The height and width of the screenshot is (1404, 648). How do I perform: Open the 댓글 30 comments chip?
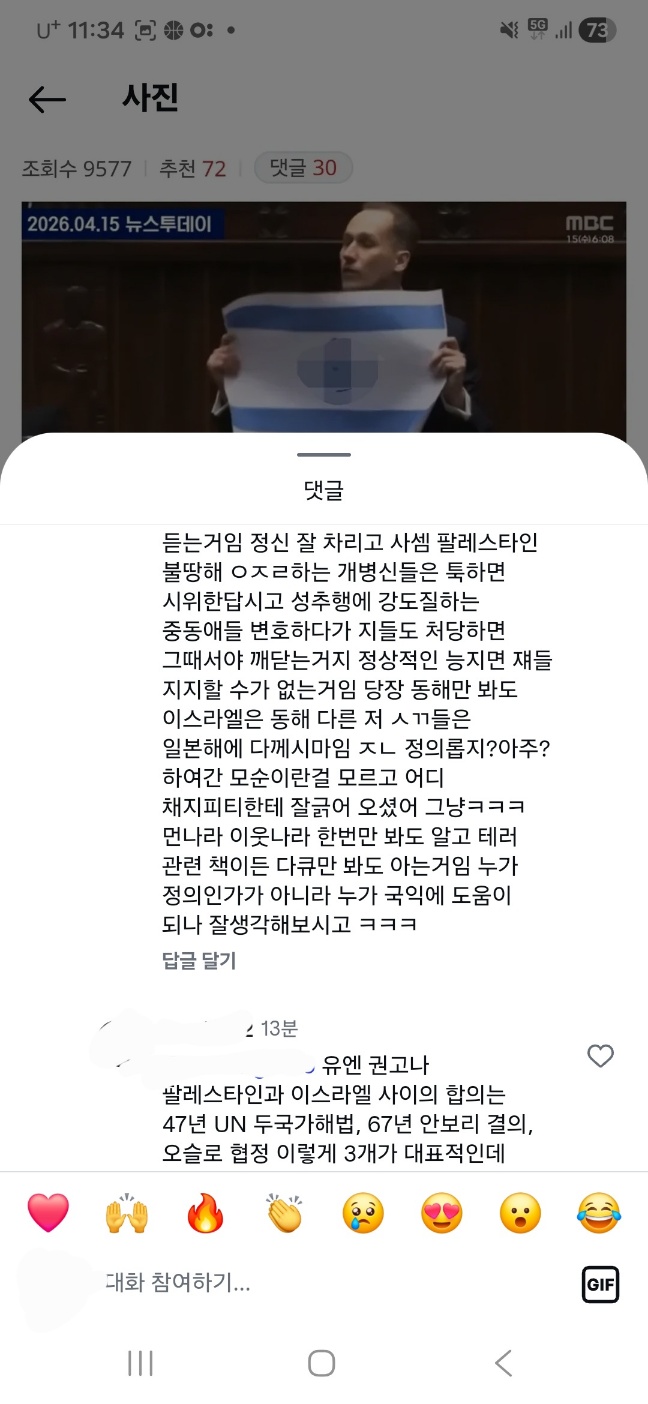click(303, 168)
